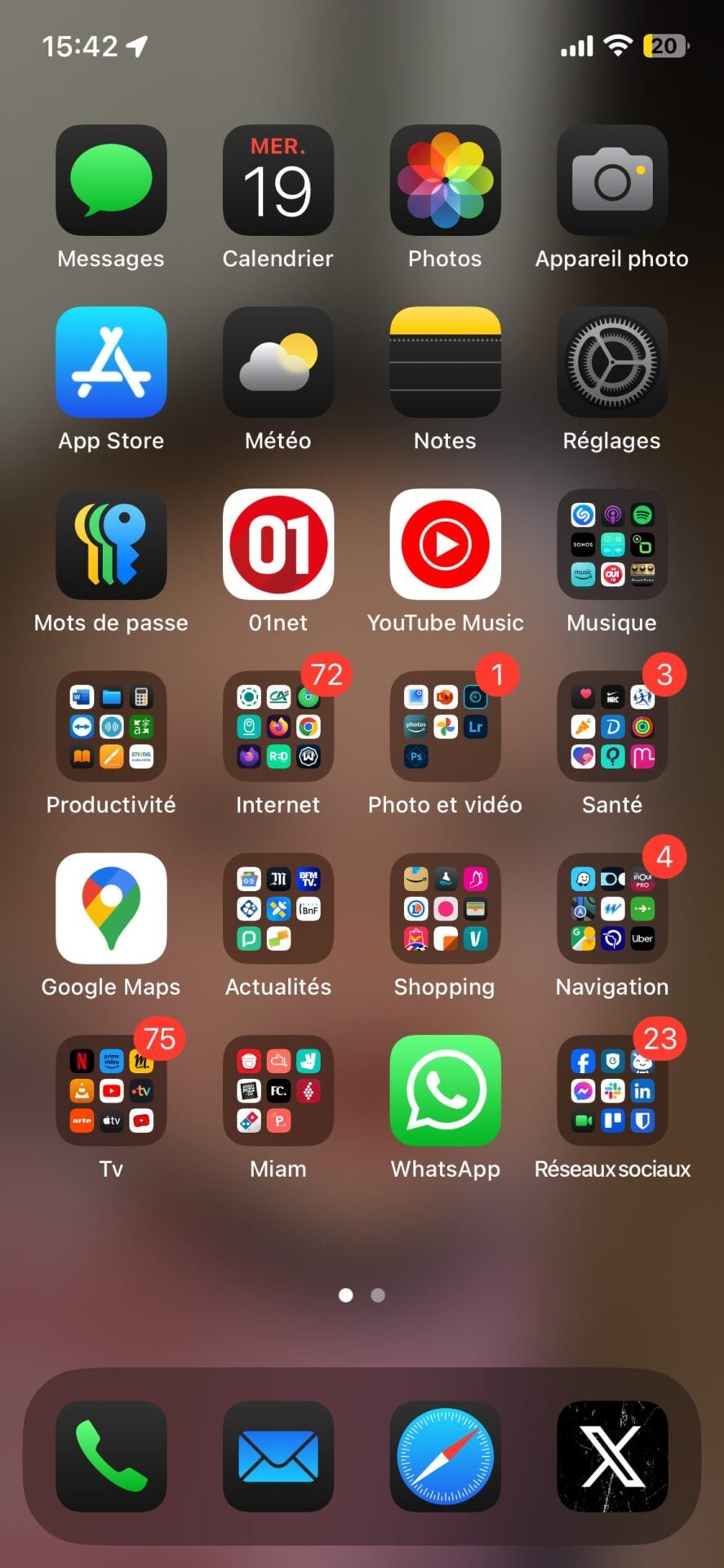Launch the Mots de passe app
Viewport: 724px width, 1568px height.
pyautogui.click(x=111, y=545)
